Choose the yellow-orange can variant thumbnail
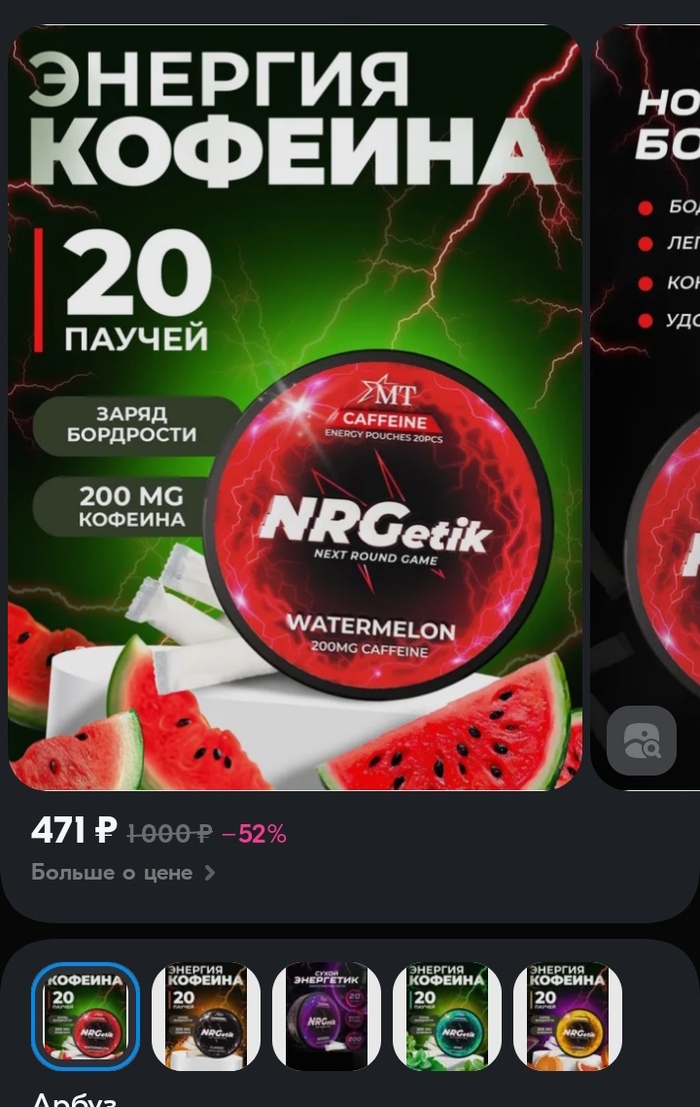This screenshot has height=1107, width=700. [567, 1016]
